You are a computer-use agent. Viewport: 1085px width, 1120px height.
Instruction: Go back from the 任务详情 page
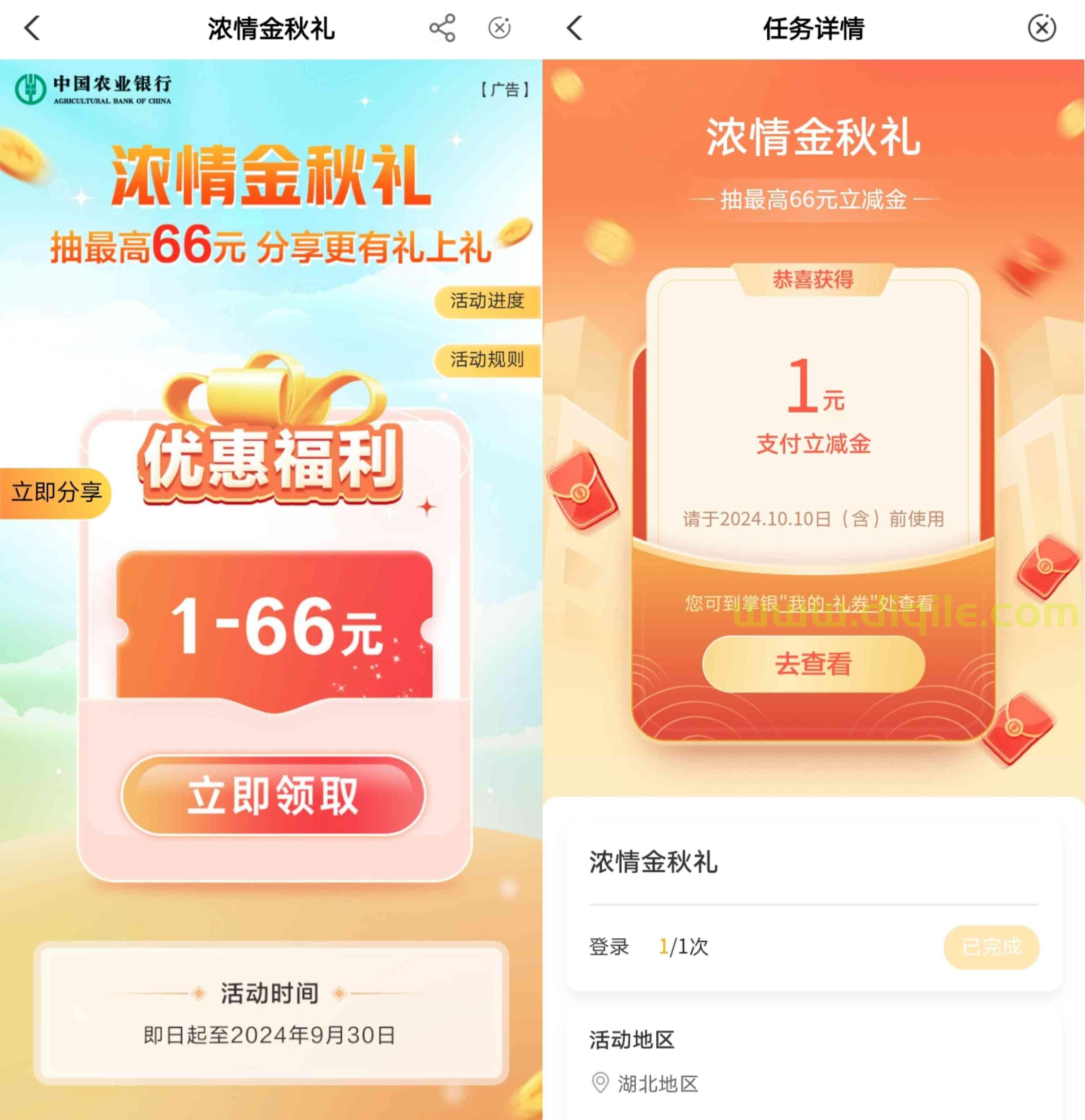[x=575, y=28]
